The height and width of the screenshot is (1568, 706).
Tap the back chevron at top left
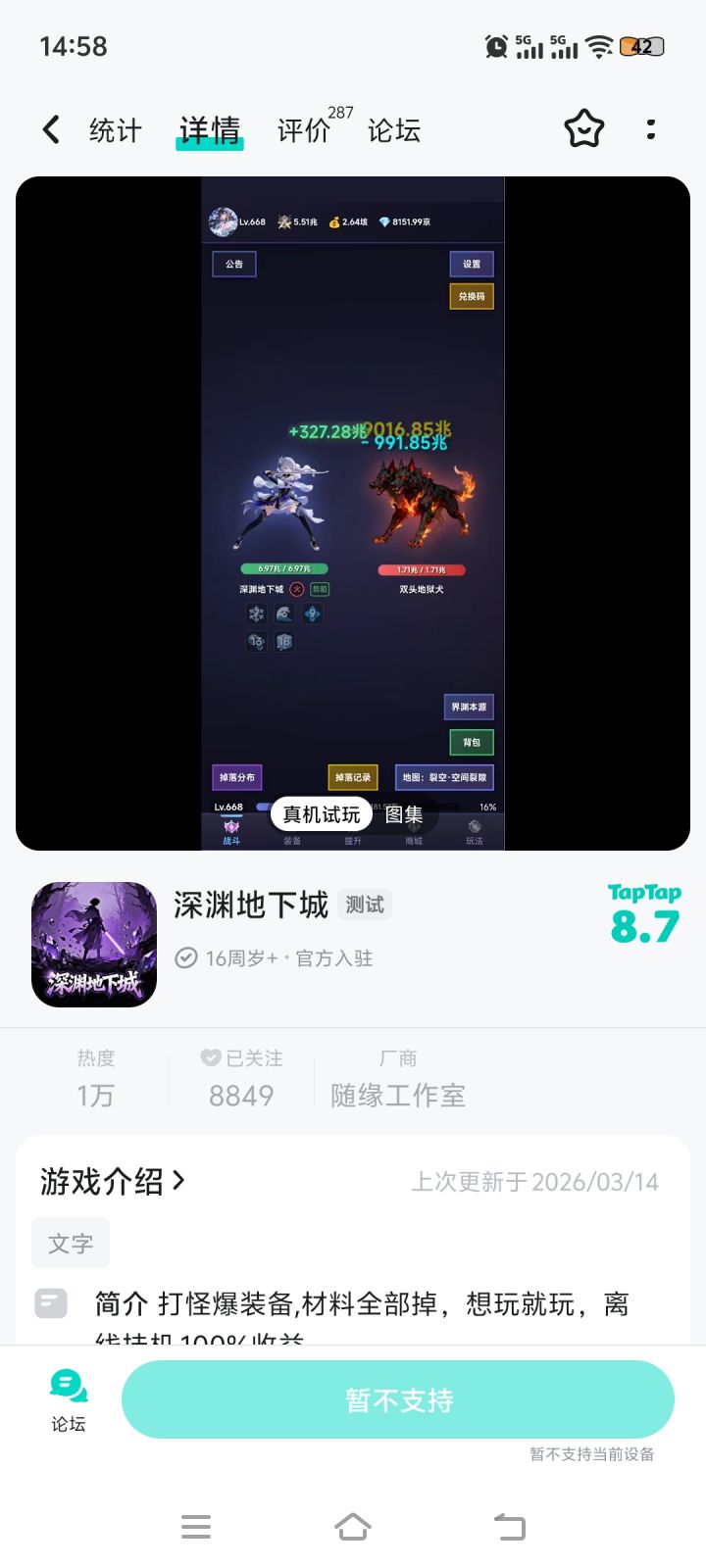click(50, 128)
